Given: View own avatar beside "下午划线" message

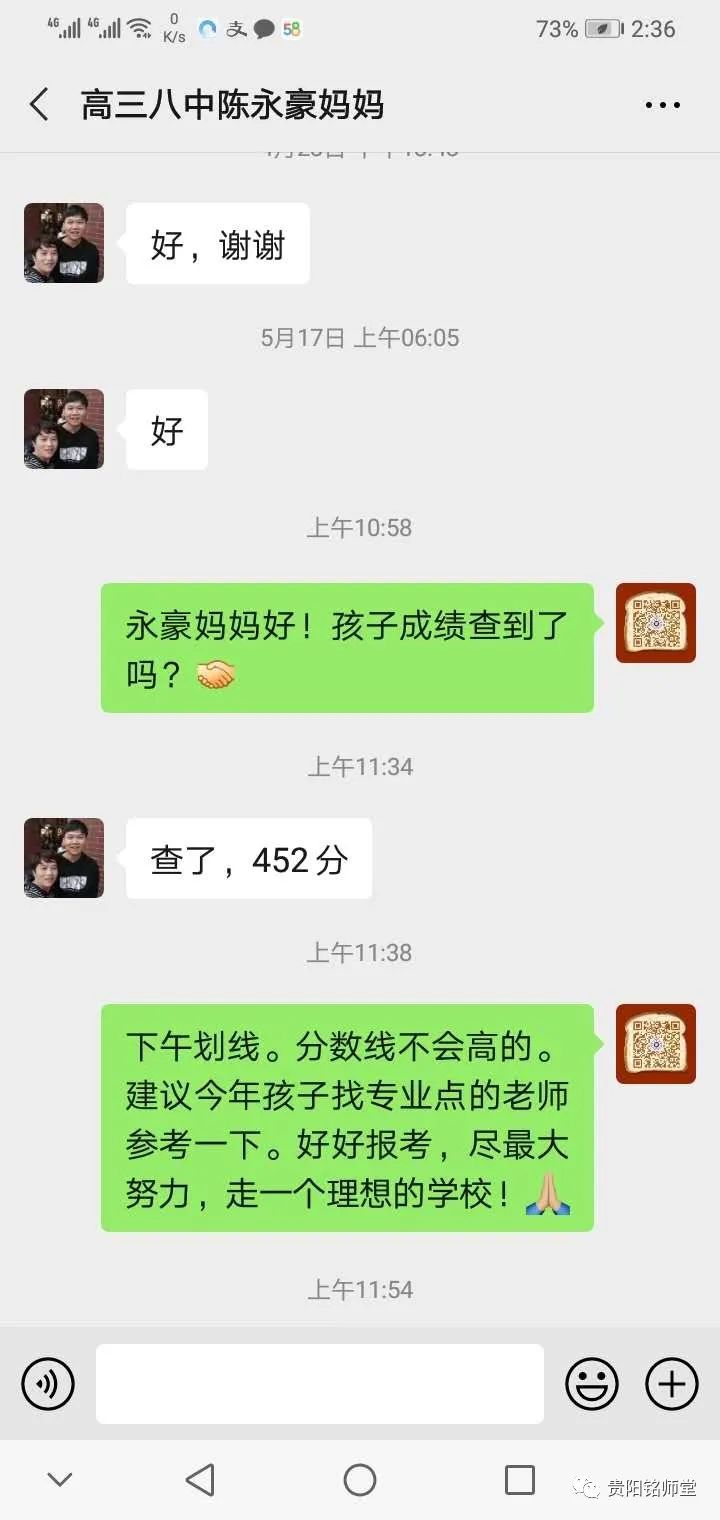Looking at the screenshot, I should (656, 1044).
